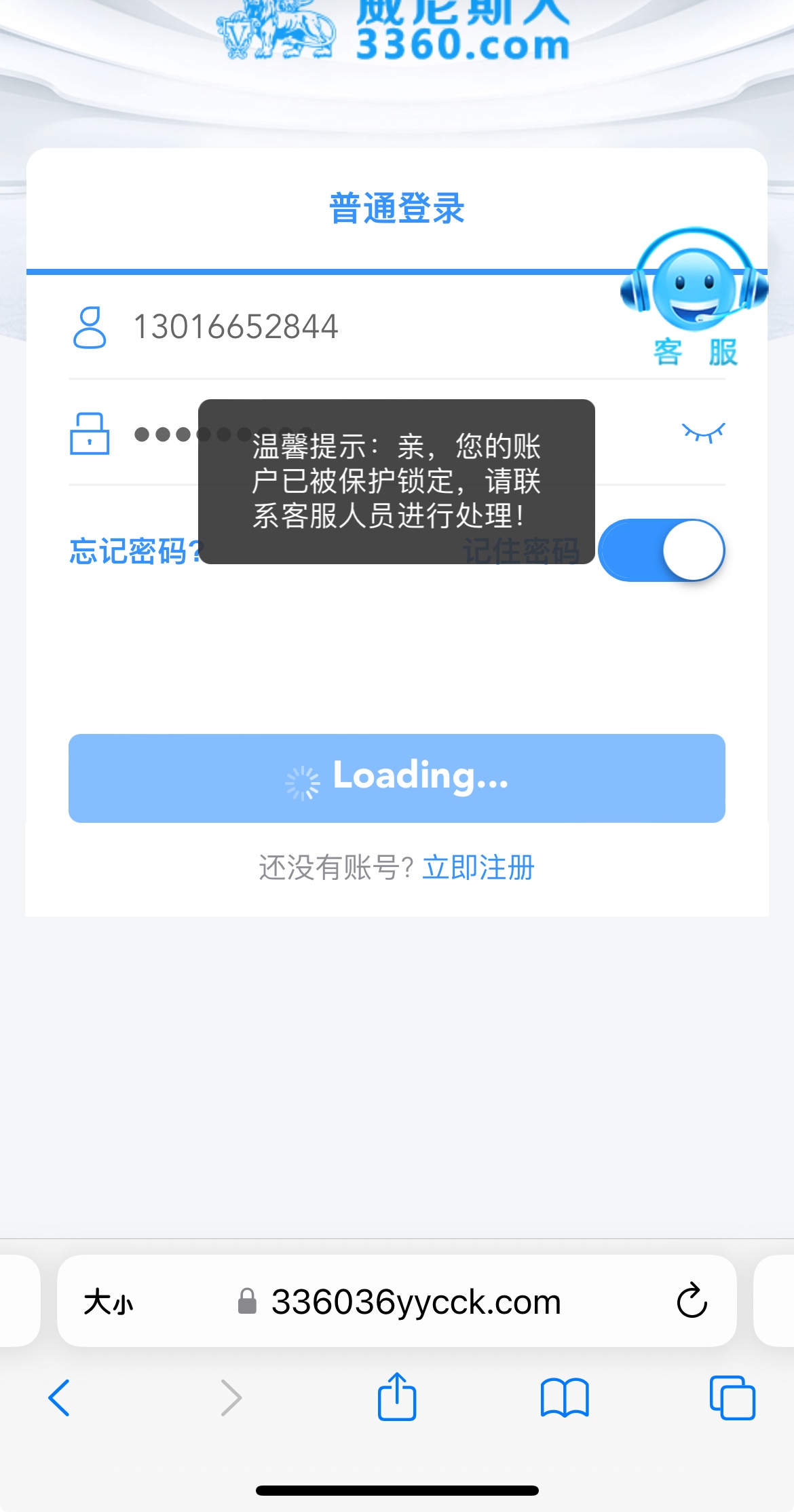Tap the Loading login button
794x1512 pixels.
coord(397,778)
